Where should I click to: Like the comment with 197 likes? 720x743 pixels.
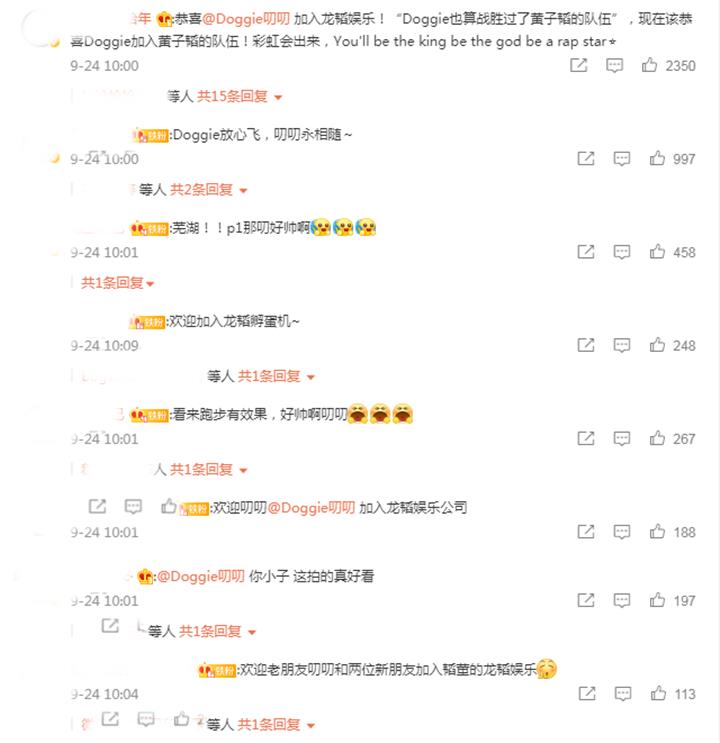657,600
